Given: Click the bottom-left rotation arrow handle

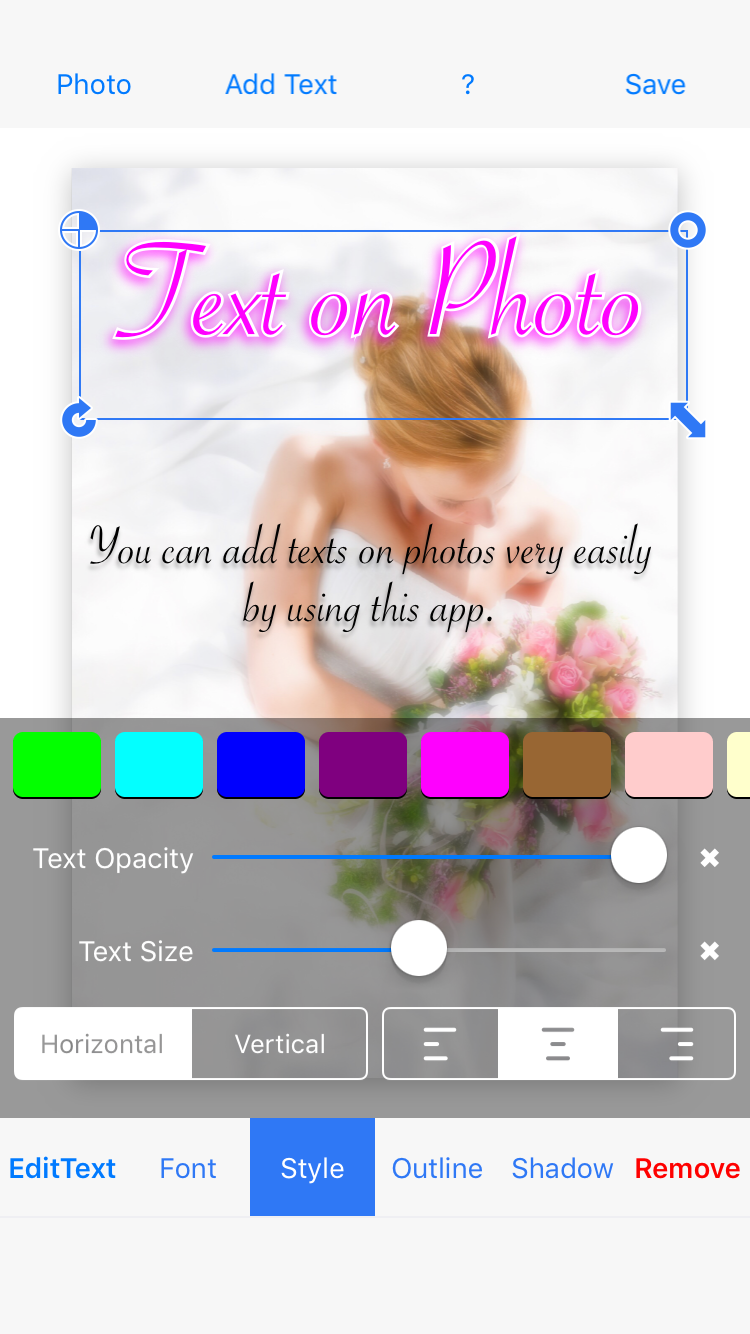Looking at the screenshot, I should coord(79,420).
